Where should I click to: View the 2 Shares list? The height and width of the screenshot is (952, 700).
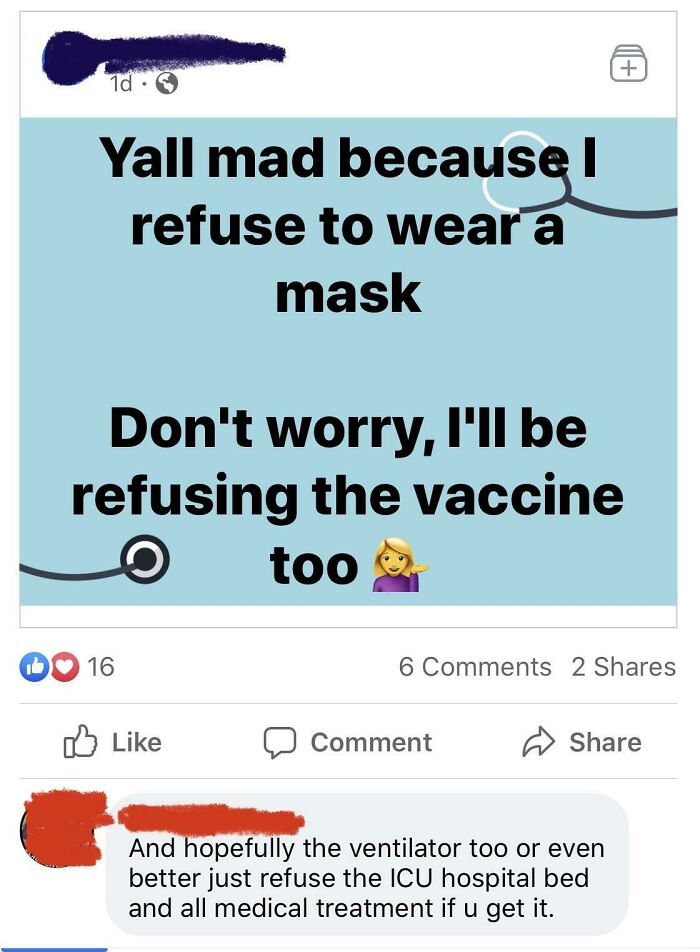(x=624, y=667)
